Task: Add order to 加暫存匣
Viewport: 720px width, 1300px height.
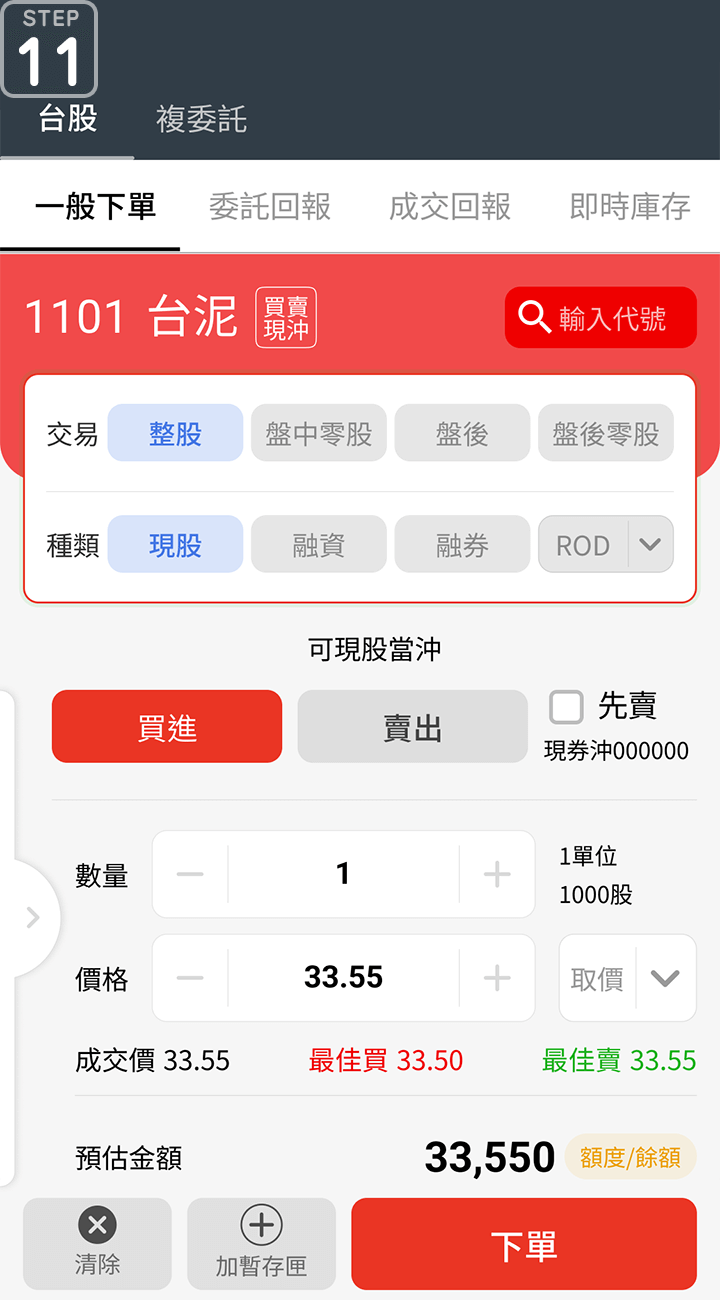Action: [261, 1244]
